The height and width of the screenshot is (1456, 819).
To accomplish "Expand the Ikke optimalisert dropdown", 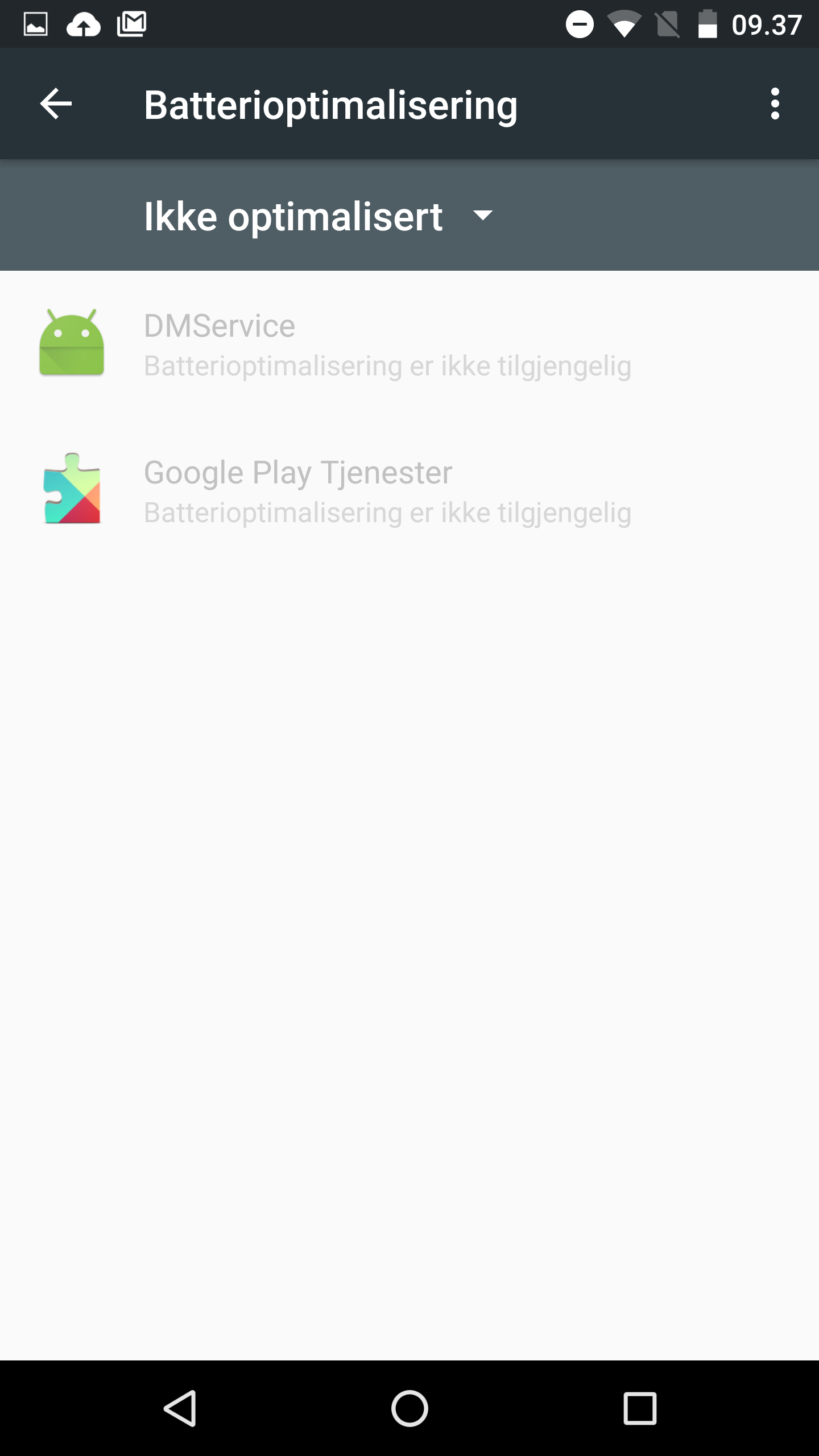I will (x=318, y=216).
